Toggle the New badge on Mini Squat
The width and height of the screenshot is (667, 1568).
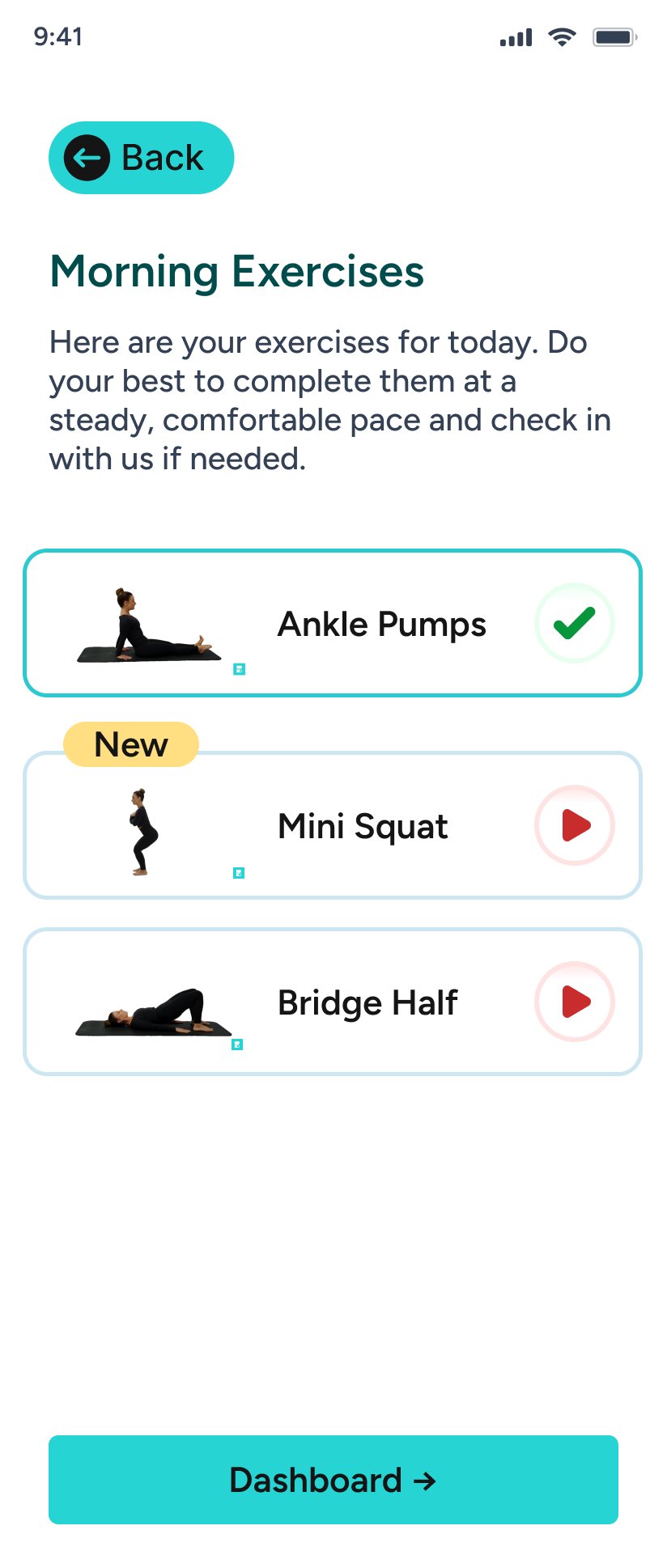pos(130,744)
